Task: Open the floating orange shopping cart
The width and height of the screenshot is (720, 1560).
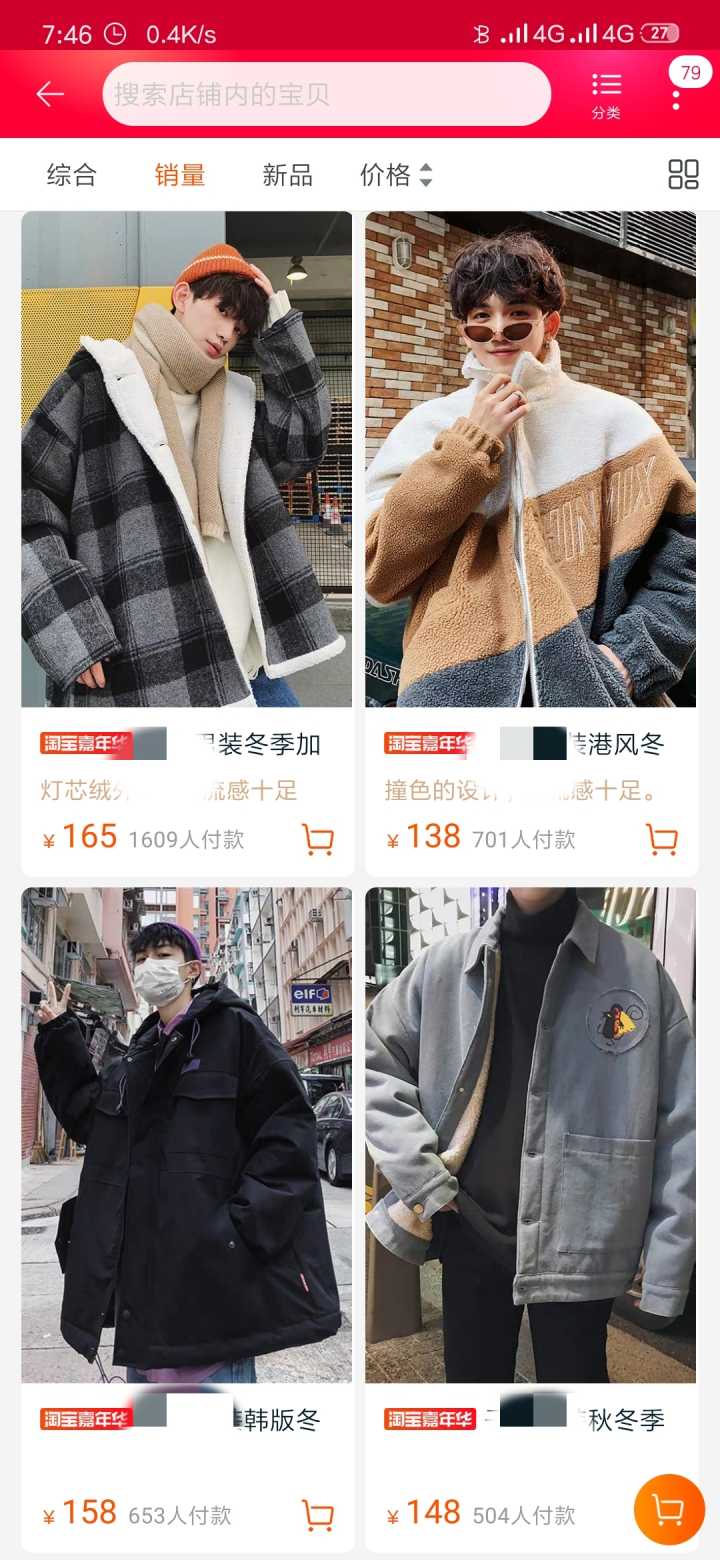Action: coord(669,1509)
